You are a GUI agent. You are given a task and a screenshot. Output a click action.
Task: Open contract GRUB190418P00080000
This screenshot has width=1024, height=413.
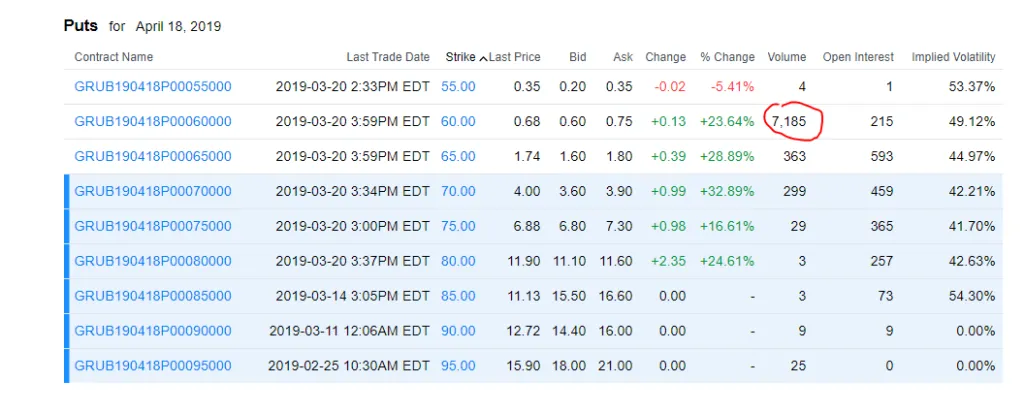pos(152,261)
